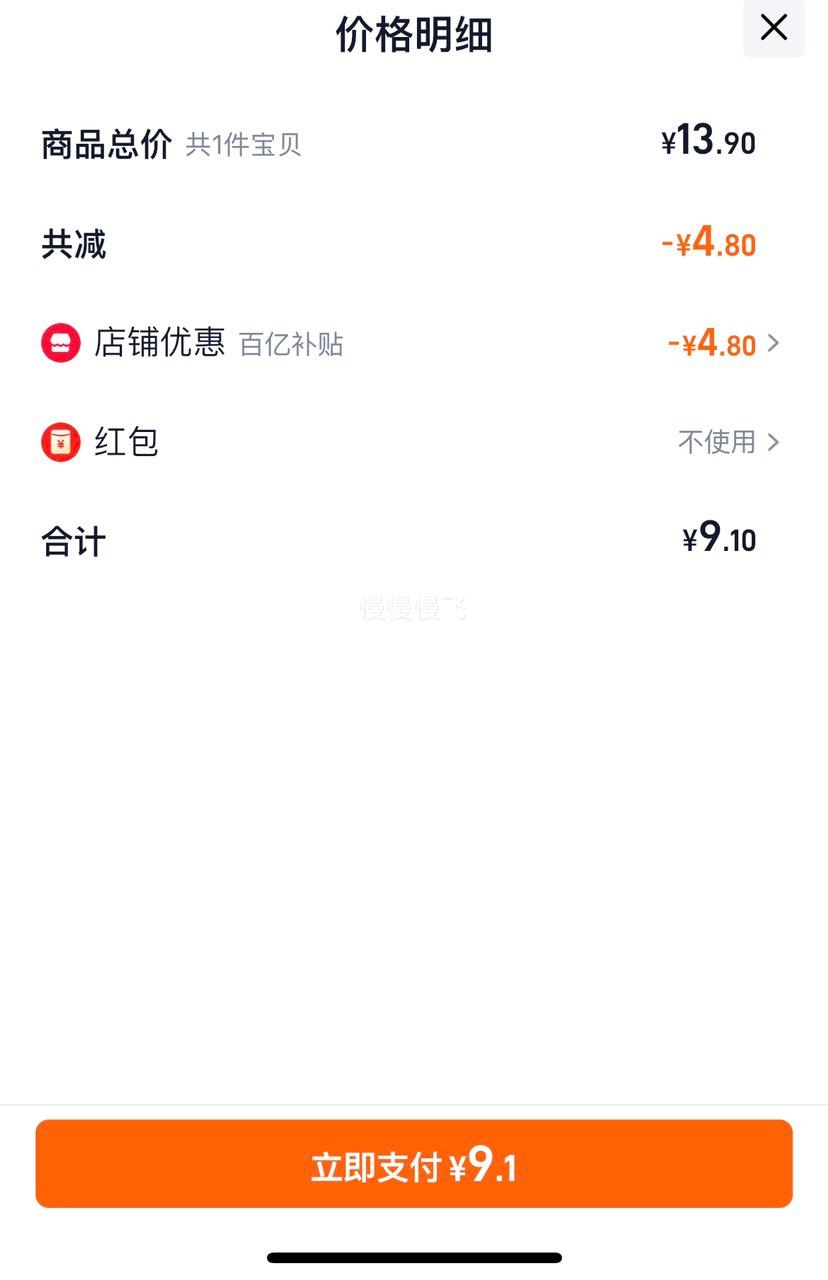Tap 立即支付 to pay ¥9.1
Screen dimensions: 828x1280
[414, 1164]
